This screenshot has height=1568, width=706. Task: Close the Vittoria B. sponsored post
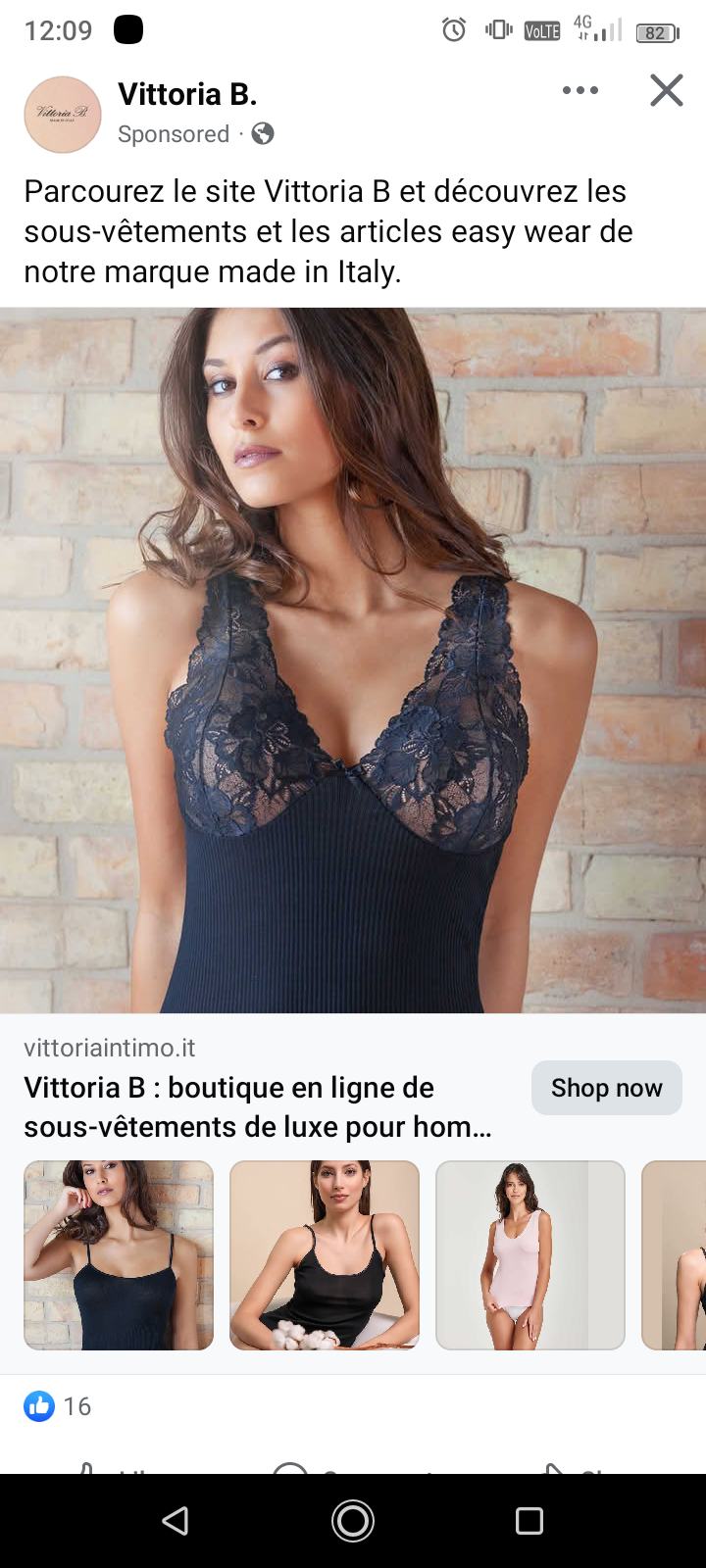(x=667, y=91)
